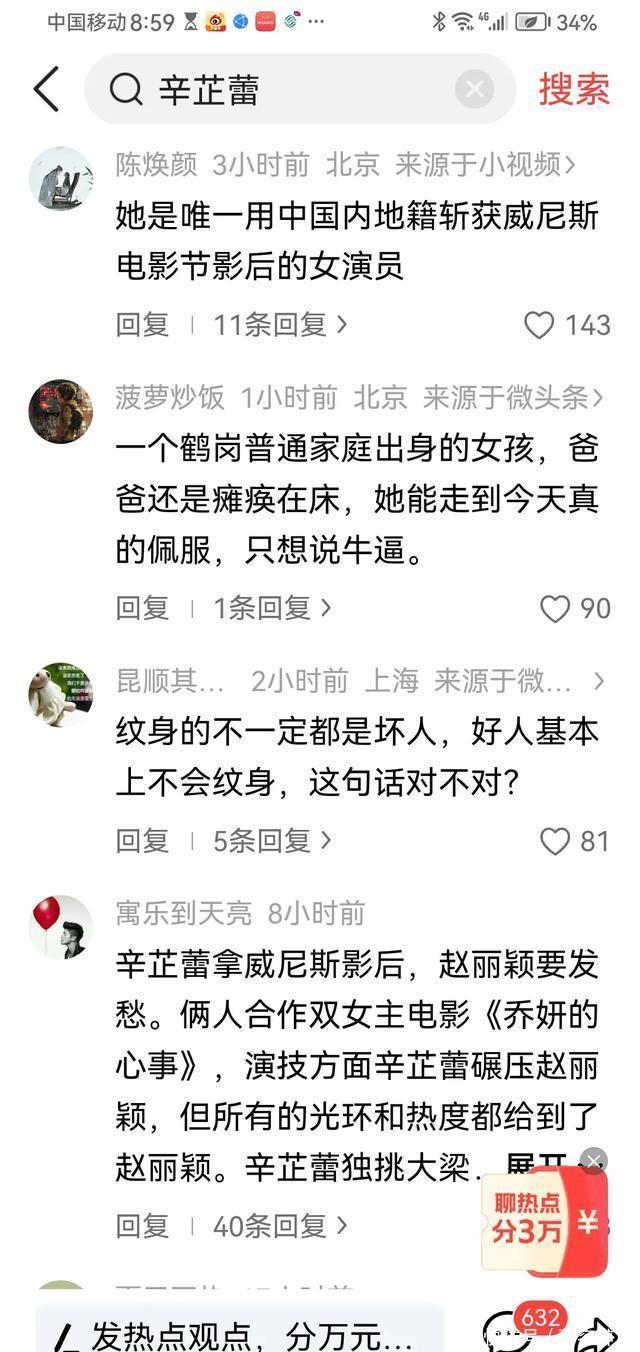640x1352 pixels.
Task: Reply to 陈焕颜's comment
Action: [142, 325]
